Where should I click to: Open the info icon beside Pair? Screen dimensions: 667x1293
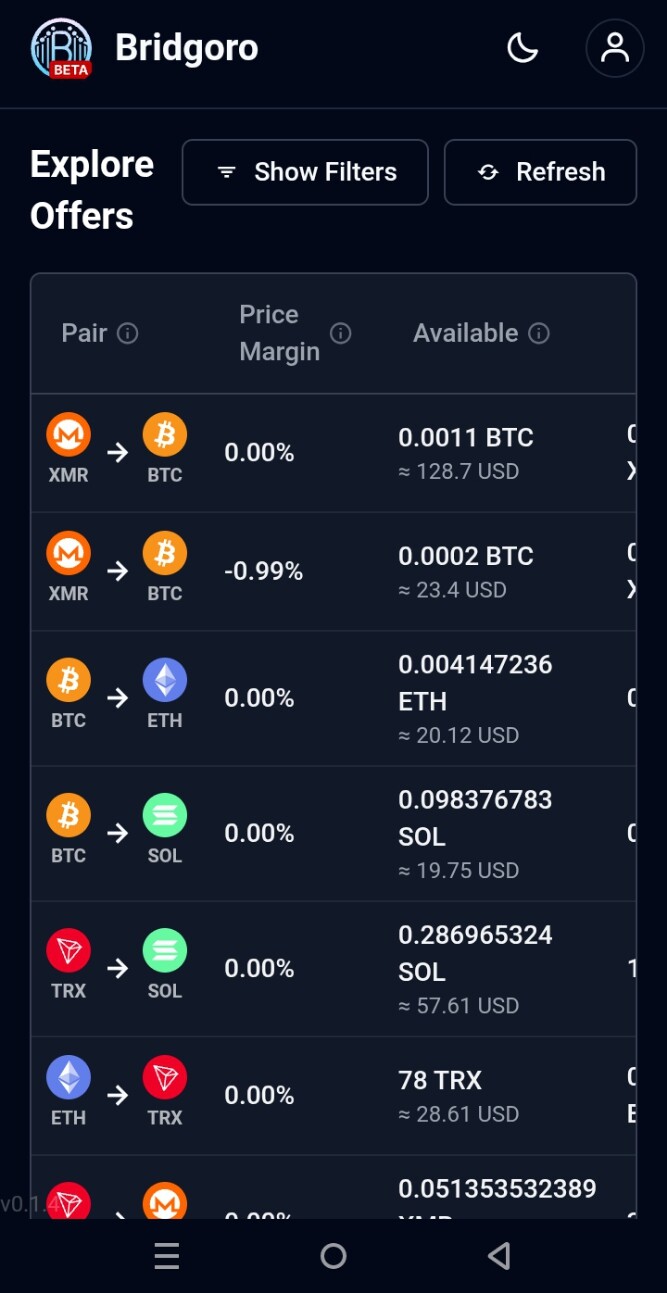128,333
